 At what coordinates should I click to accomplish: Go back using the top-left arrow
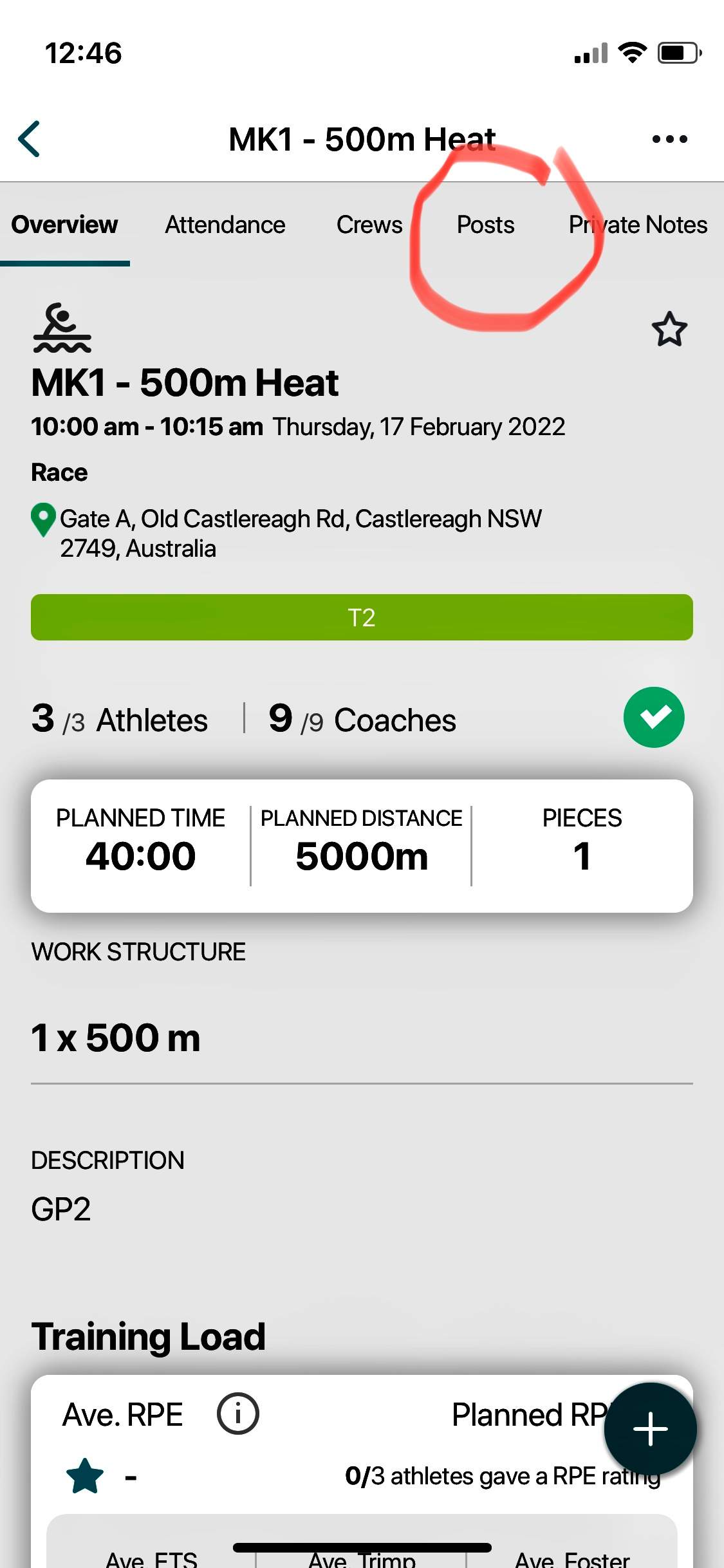click(x=30, y=139)
